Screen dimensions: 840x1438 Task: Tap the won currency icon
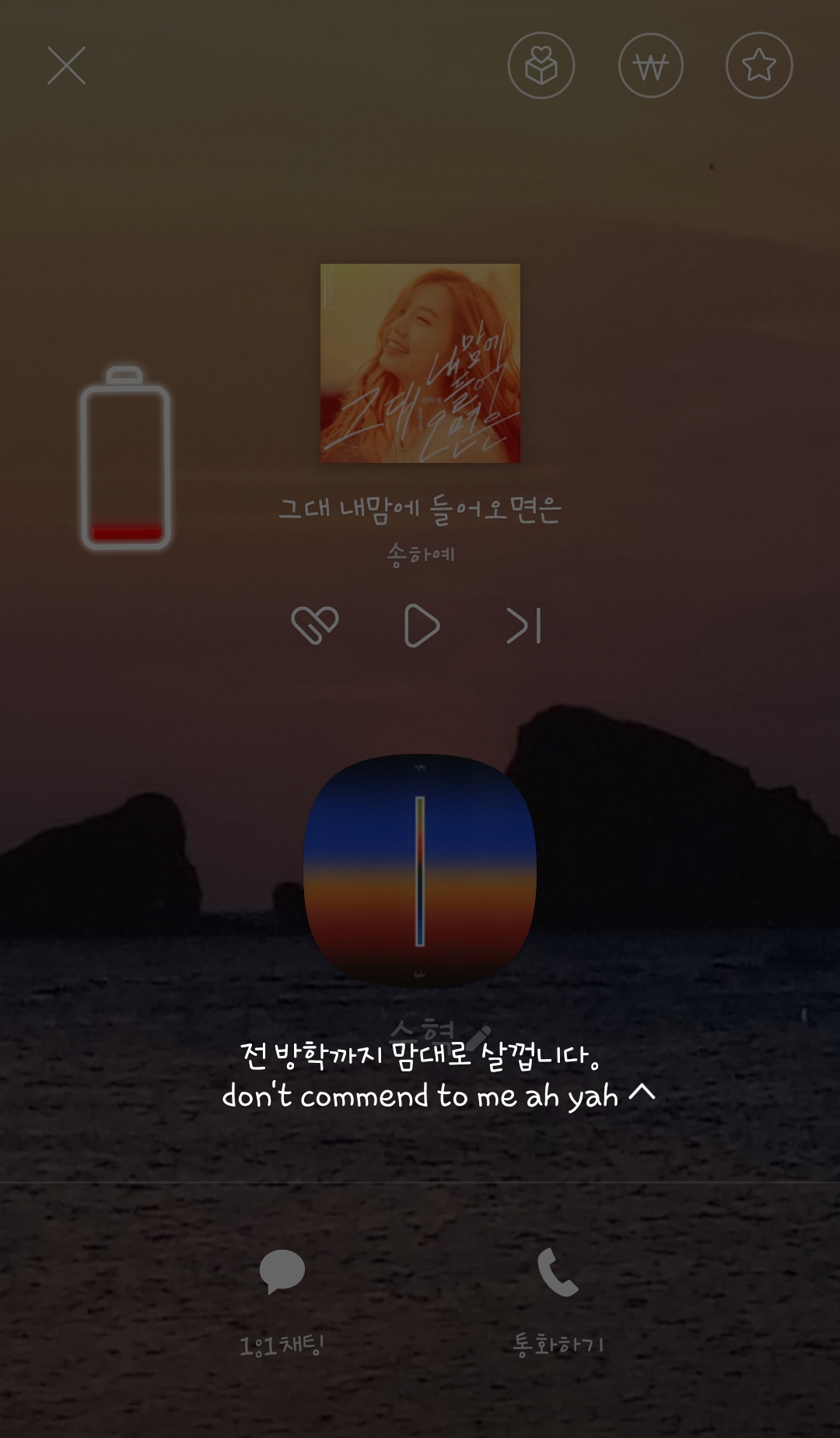[x=651, y=65]
